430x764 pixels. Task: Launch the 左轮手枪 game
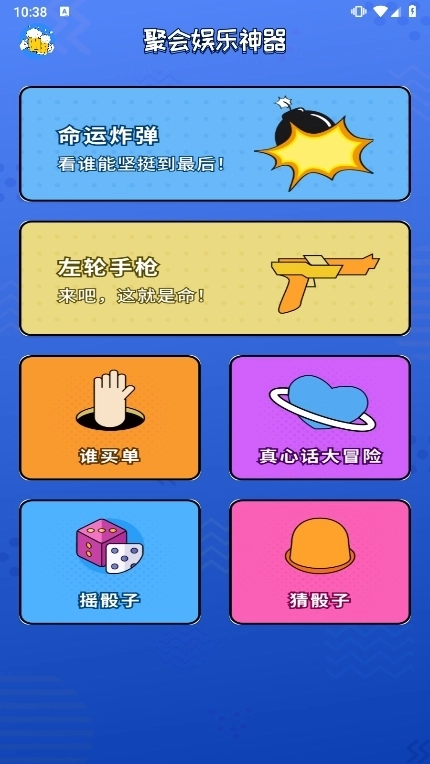[215, 278]
